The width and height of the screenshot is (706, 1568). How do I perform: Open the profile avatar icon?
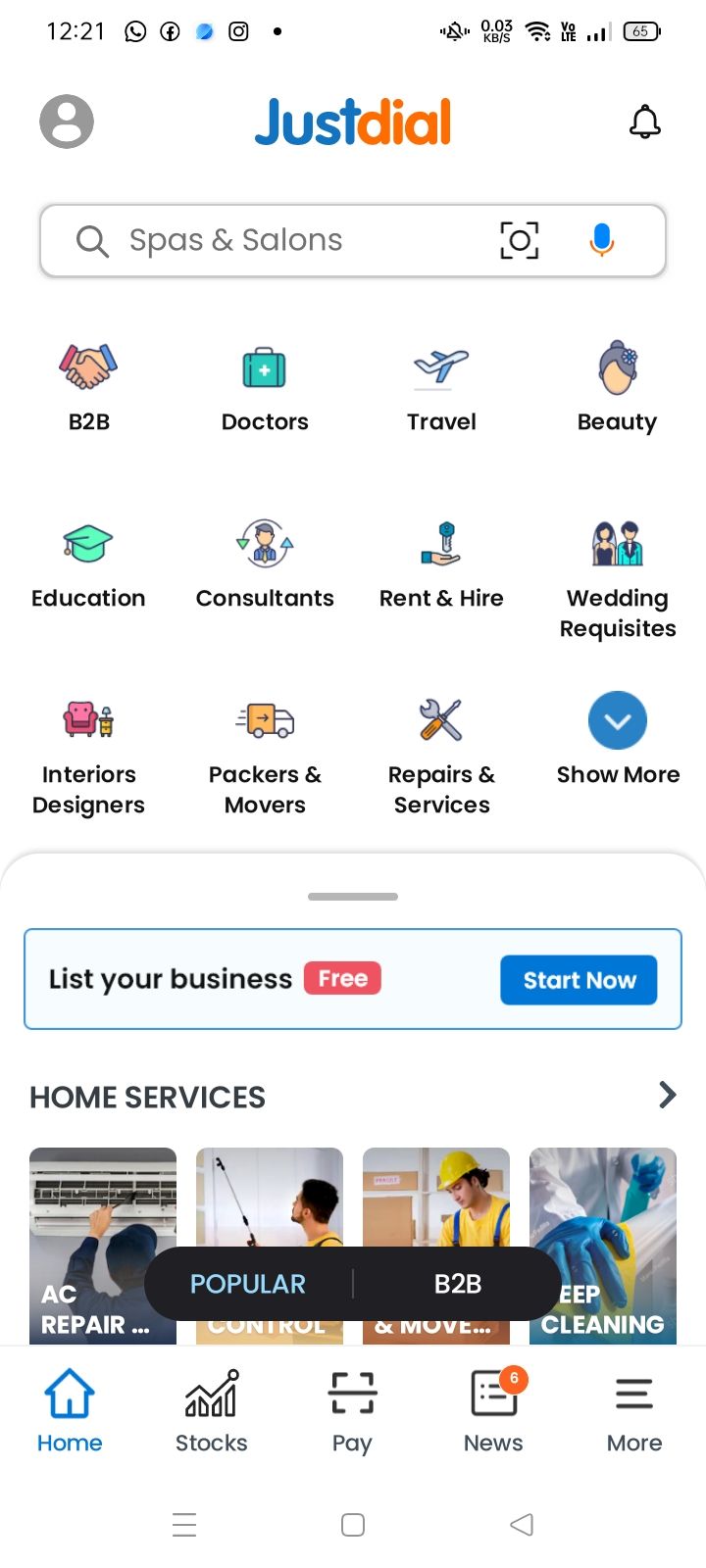pyautogui.click(x=67, y=122)
